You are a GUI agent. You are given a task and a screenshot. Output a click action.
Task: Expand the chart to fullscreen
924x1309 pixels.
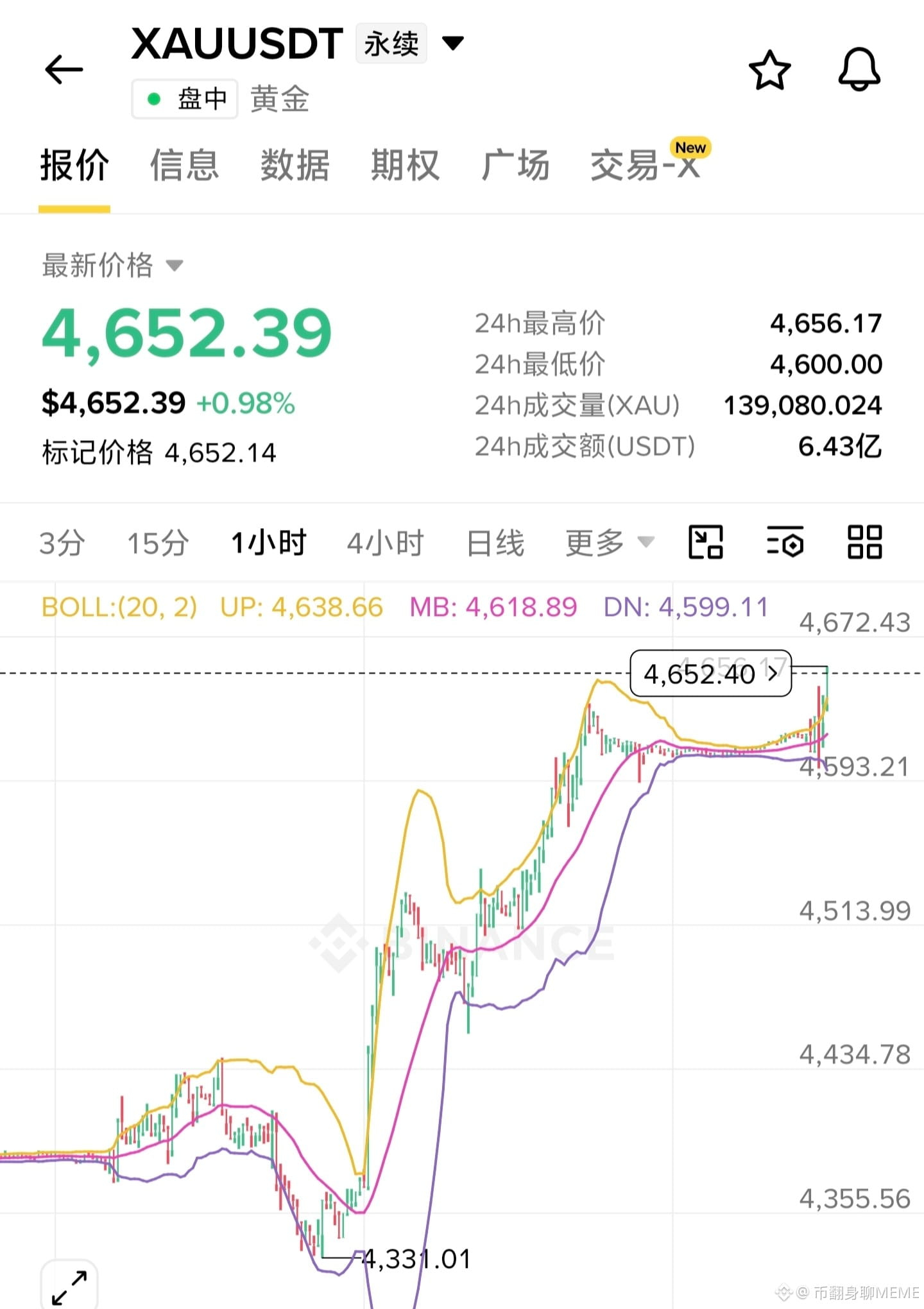[69, 1287]
